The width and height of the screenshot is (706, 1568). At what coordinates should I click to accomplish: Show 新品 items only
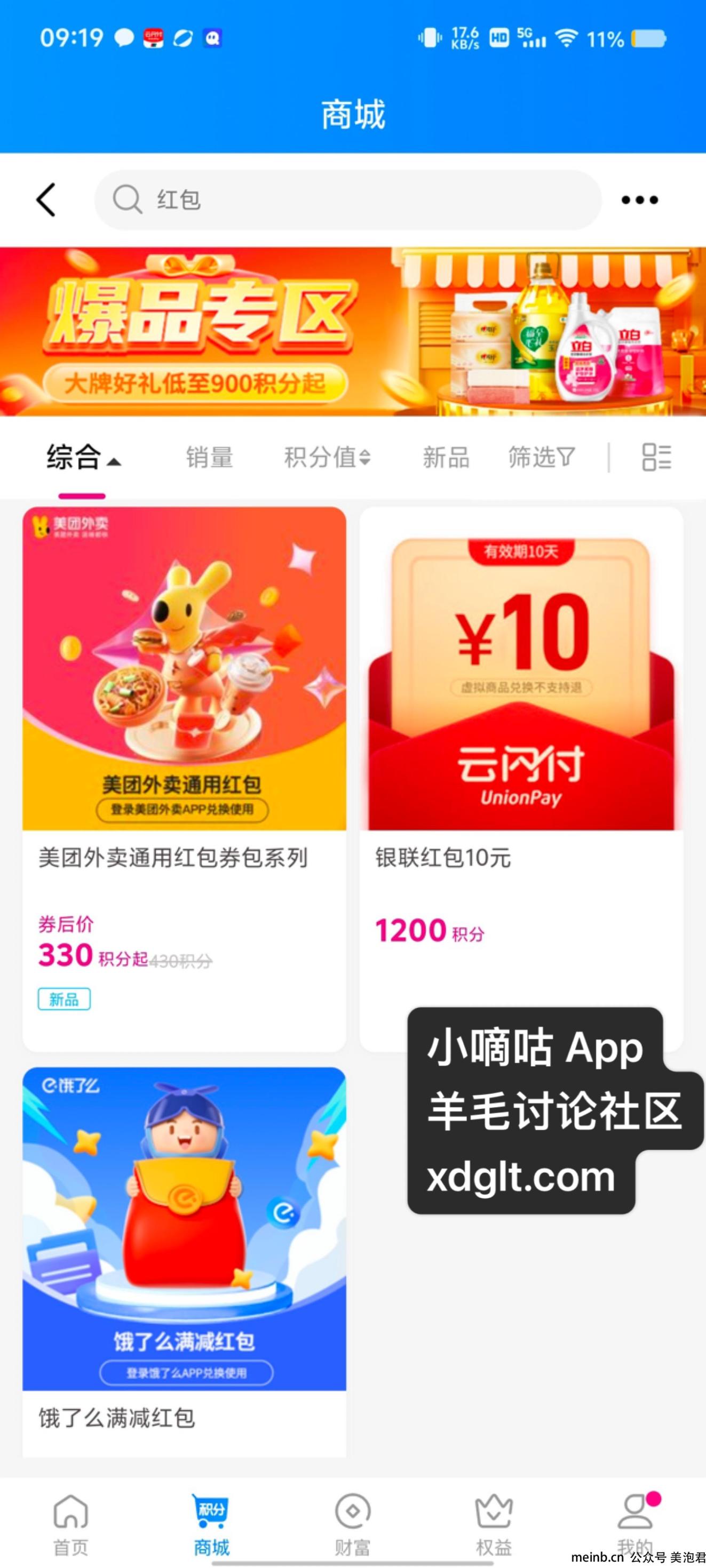(446, 457)
